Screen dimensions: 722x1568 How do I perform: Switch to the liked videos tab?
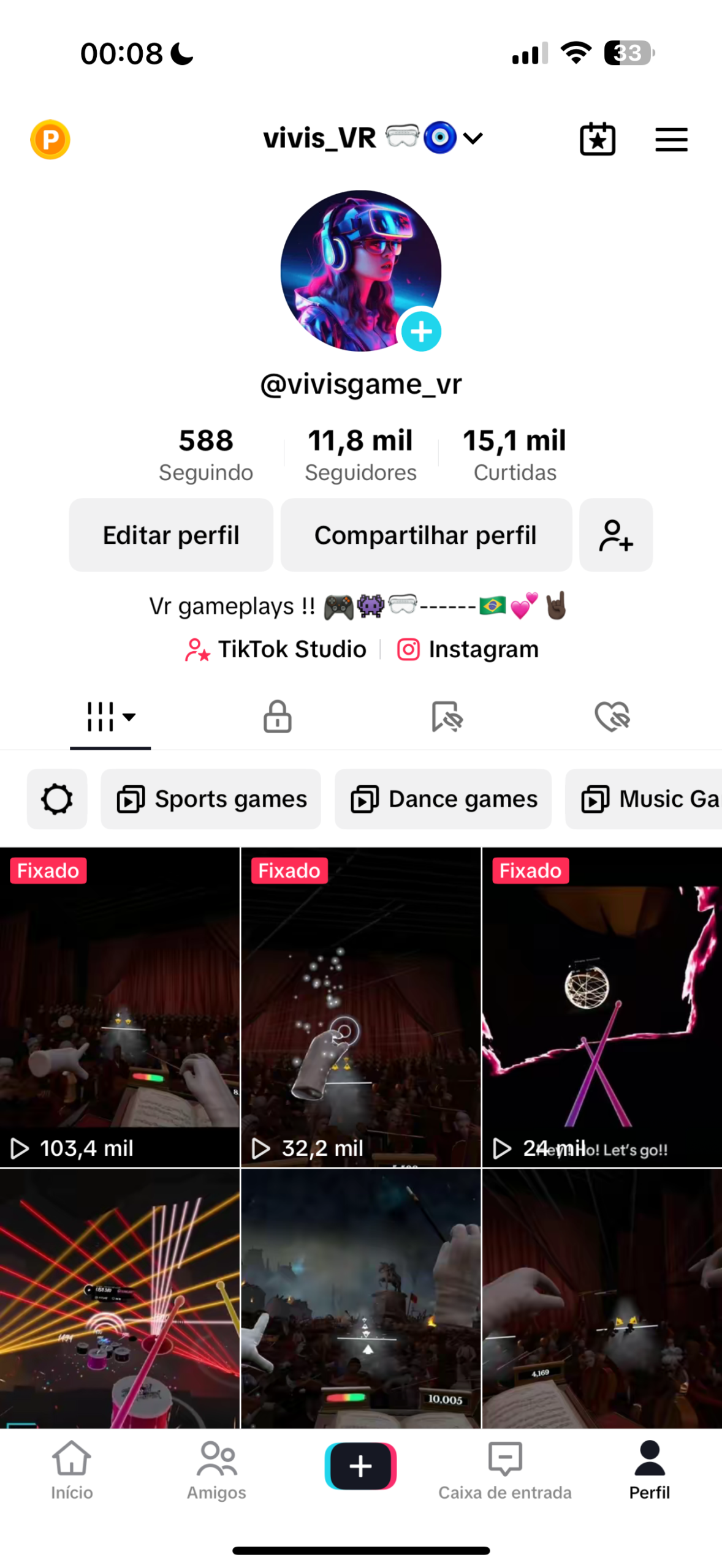pos(612,716)
